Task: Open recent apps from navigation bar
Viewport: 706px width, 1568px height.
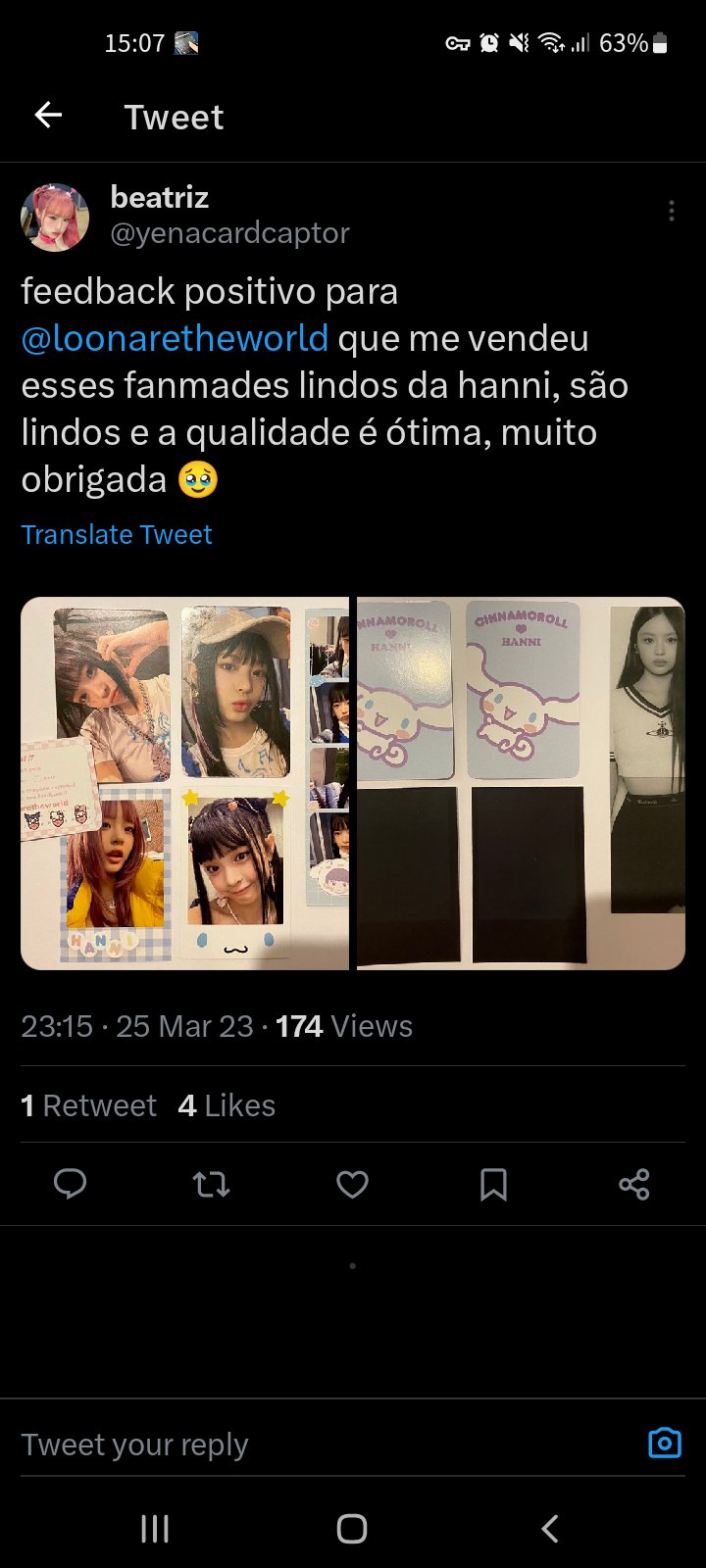Action: [x=155, y=1529]
